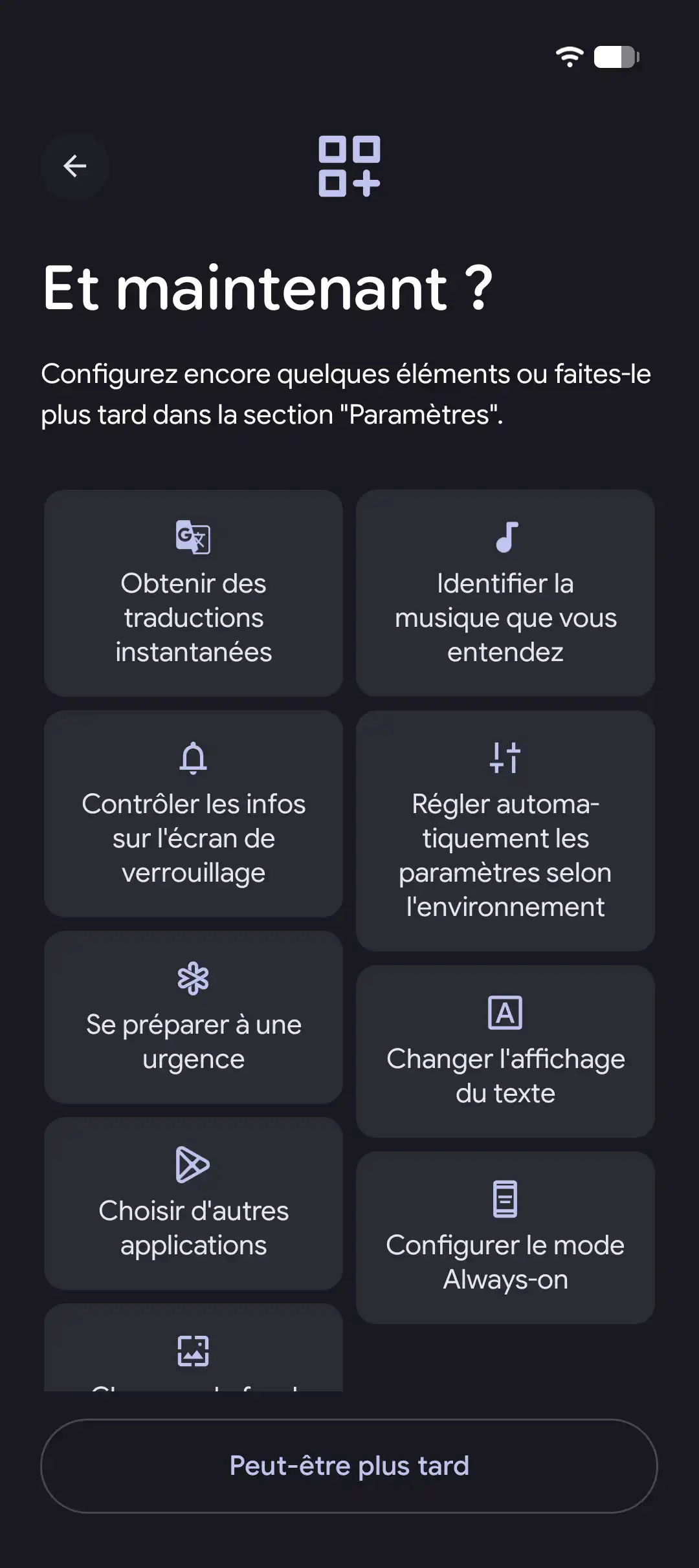The image size is (699, 1568).
Task: Select "Changer l'affichage du texte" card
Action: [x=505, y=1051]
